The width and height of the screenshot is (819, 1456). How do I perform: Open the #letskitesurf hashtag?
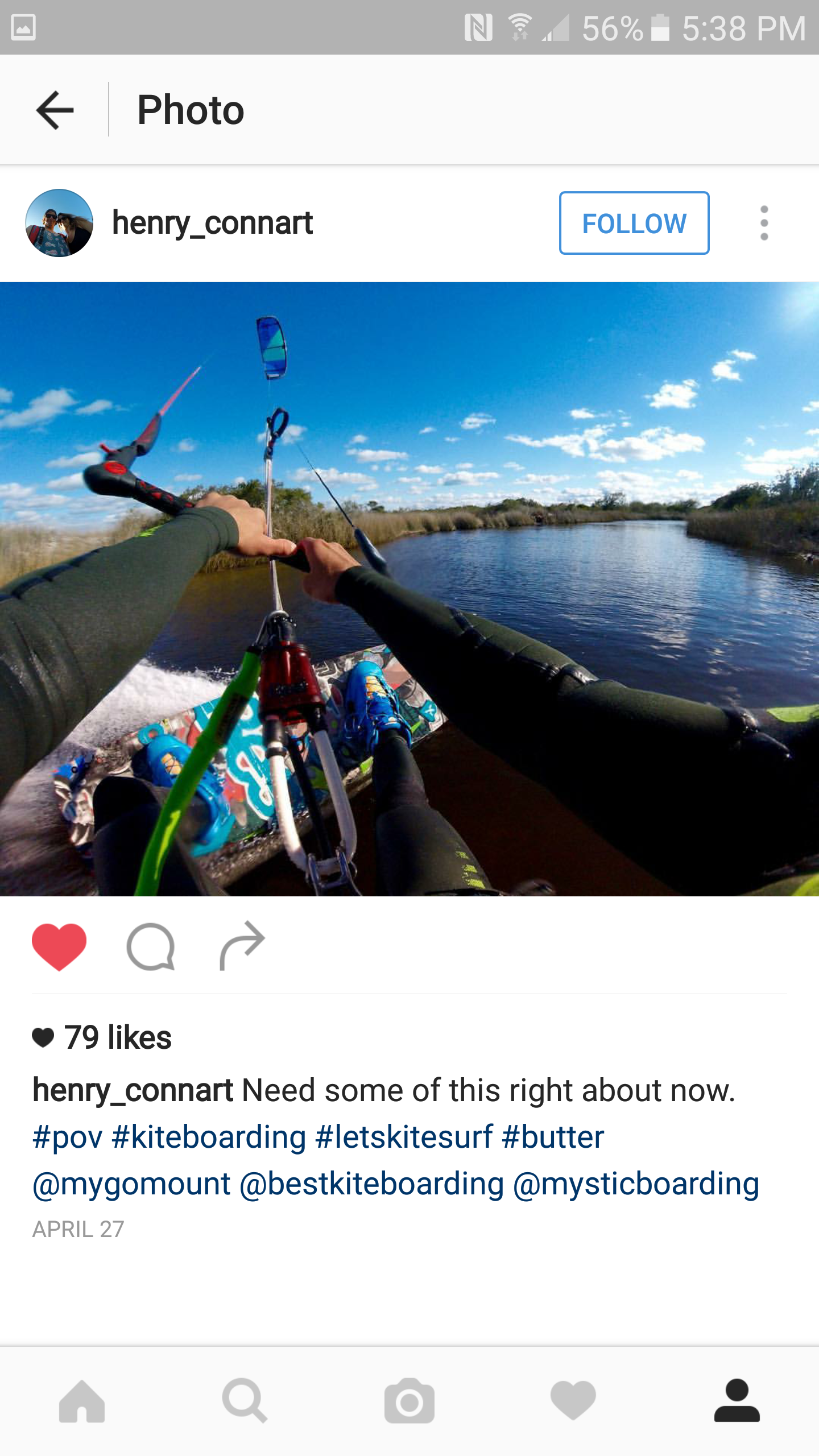(x=404, y=1137)
